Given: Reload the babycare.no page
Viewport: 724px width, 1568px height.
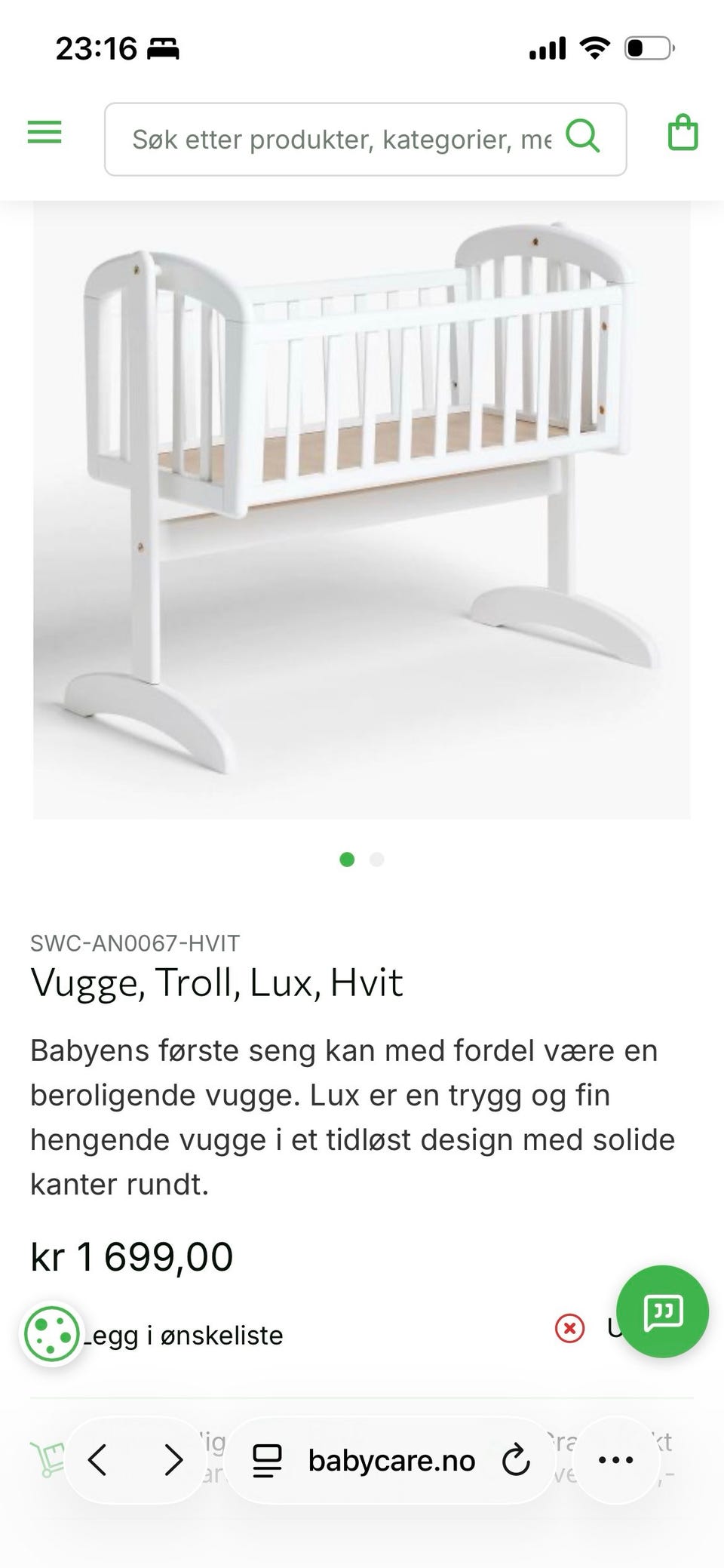Looking at the screenshot, I should pyautogui.click(x=516, y=1461).
